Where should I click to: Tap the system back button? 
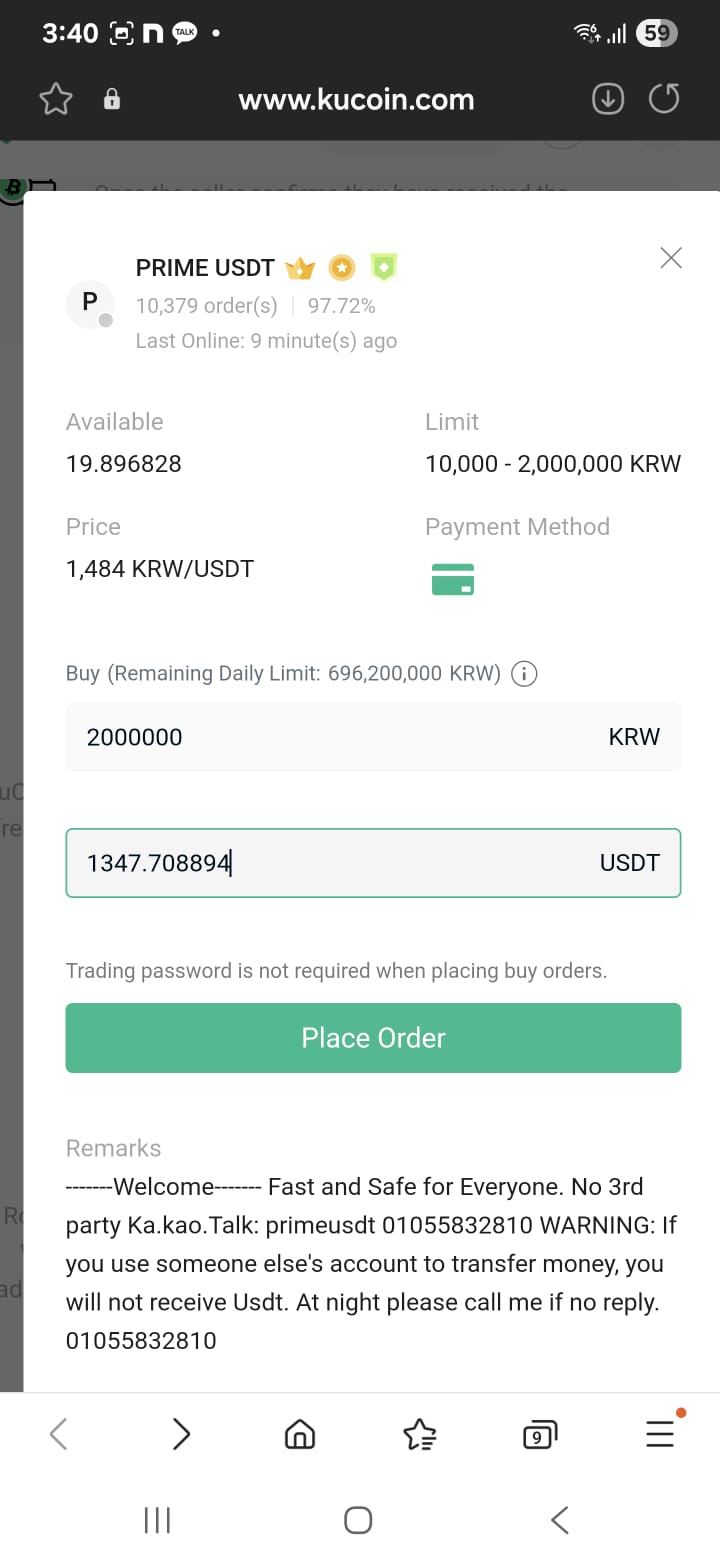[x=560, y=1520]
